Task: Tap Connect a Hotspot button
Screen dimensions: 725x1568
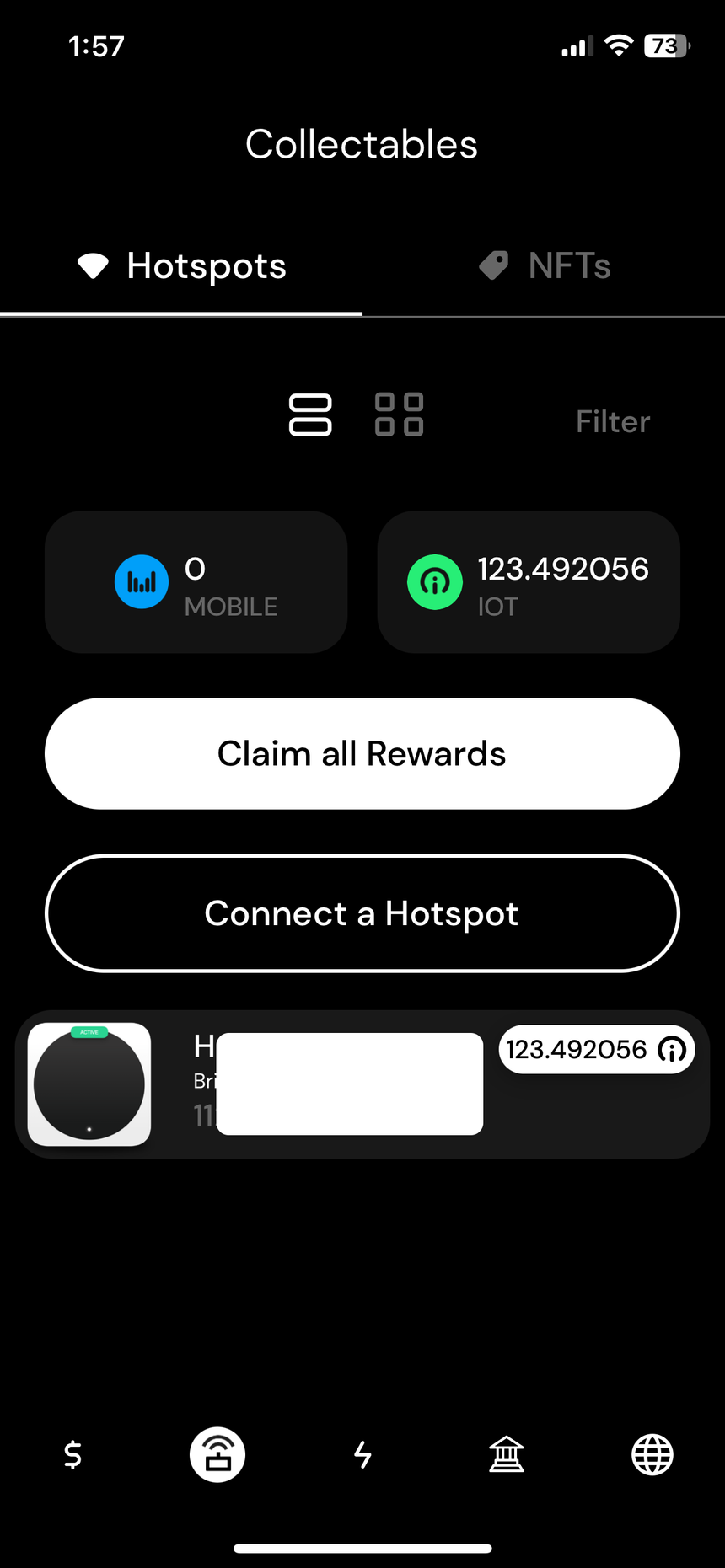Action: (362, 913)
